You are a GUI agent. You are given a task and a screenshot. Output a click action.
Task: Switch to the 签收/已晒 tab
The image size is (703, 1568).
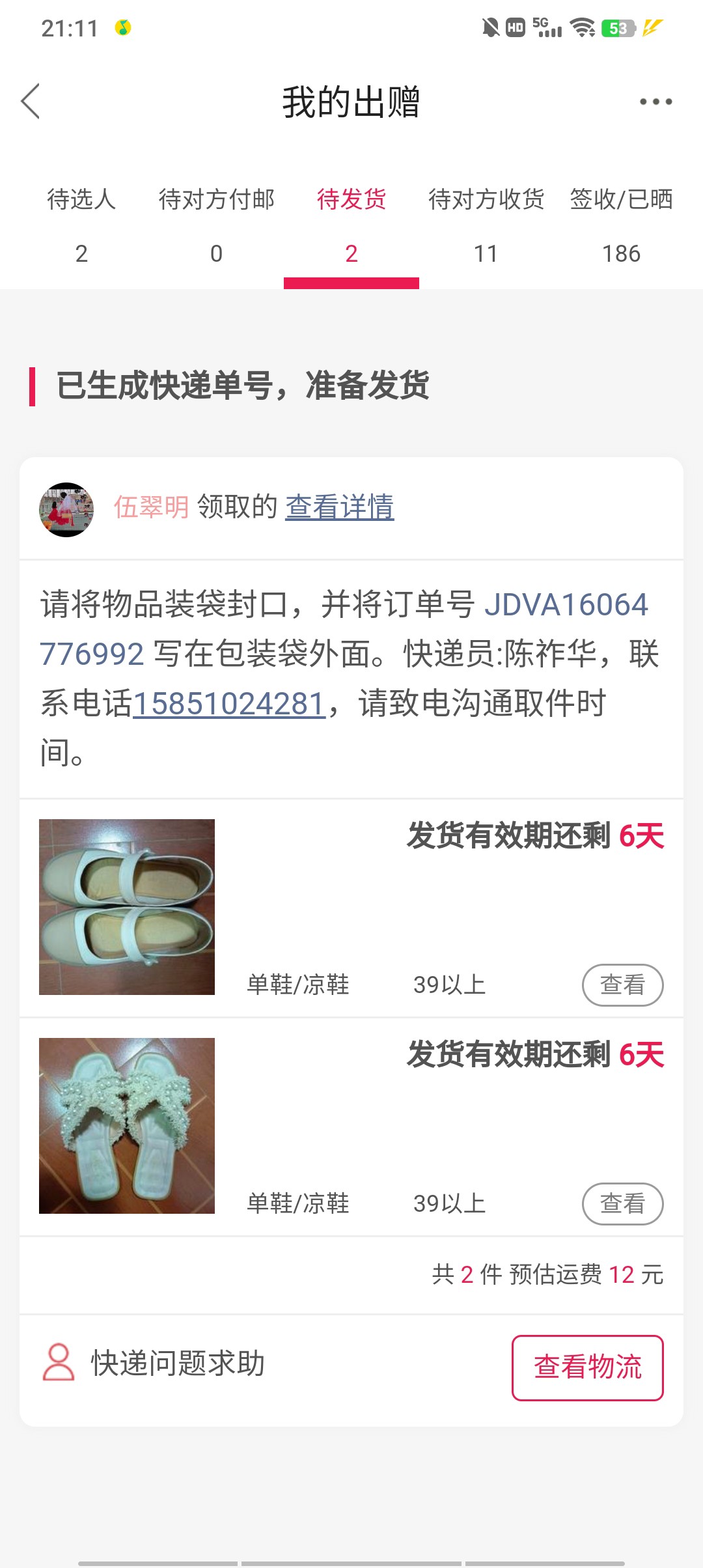point(621,225)
